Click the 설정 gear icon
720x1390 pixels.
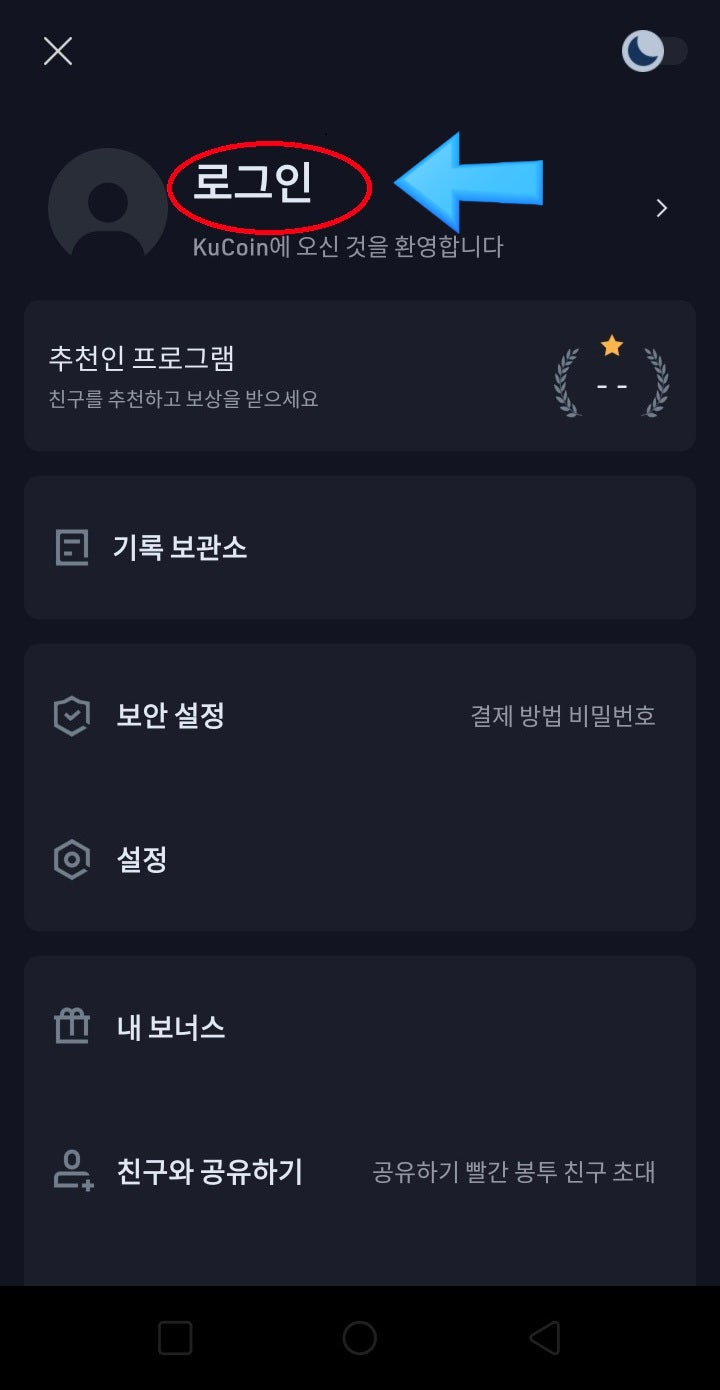70,859
